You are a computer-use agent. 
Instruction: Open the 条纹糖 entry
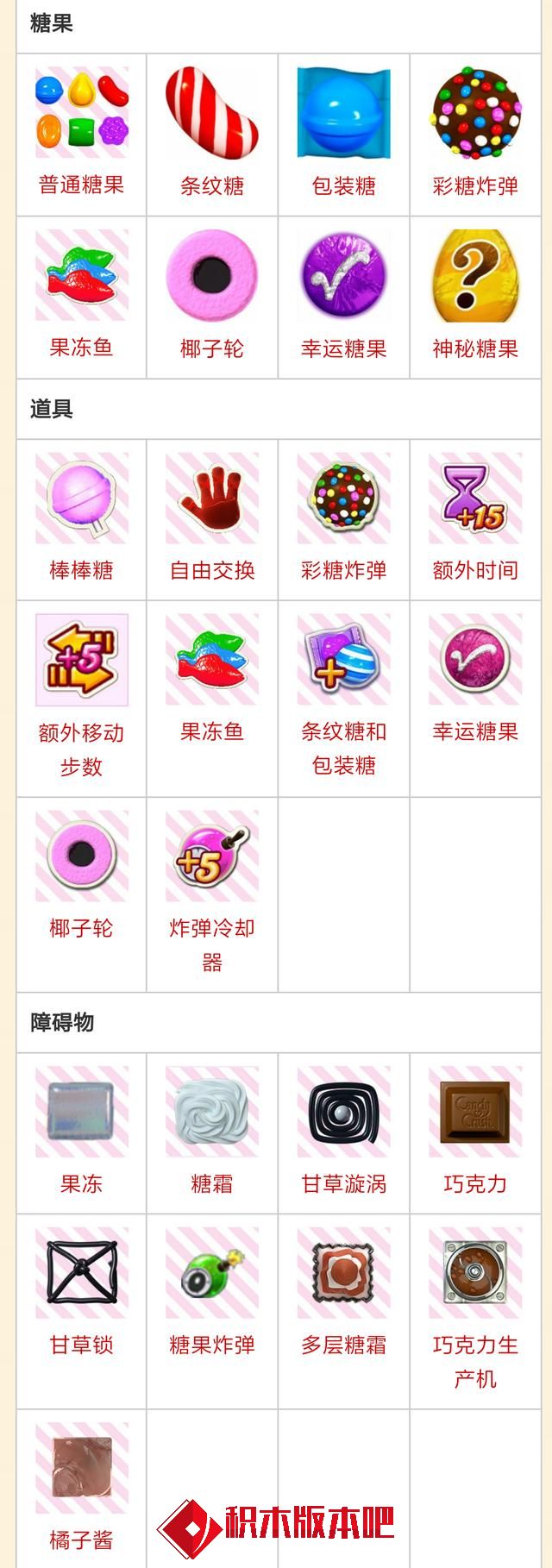(212, 185)
